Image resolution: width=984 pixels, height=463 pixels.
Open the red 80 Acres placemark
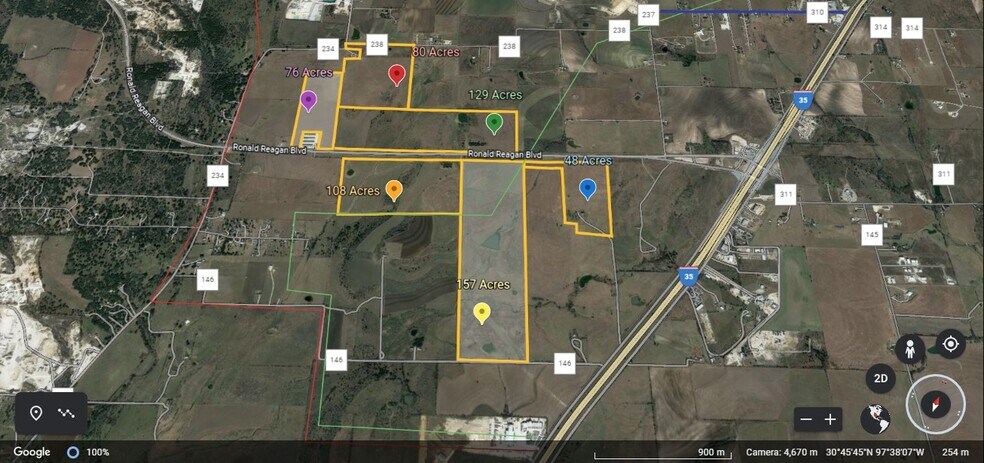click(x=396, y=74)
